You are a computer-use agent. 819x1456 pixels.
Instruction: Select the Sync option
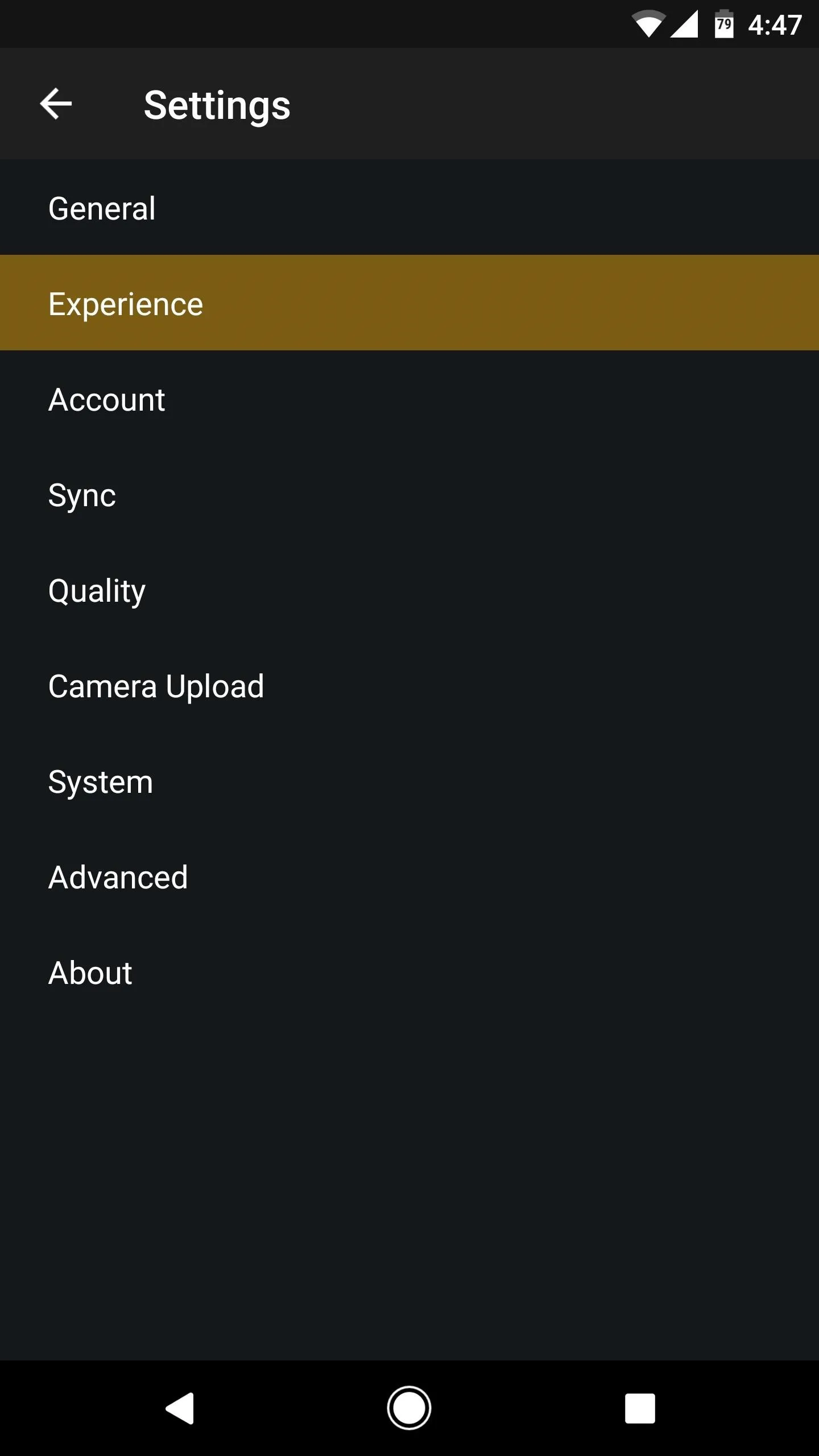tap(409, 494)
